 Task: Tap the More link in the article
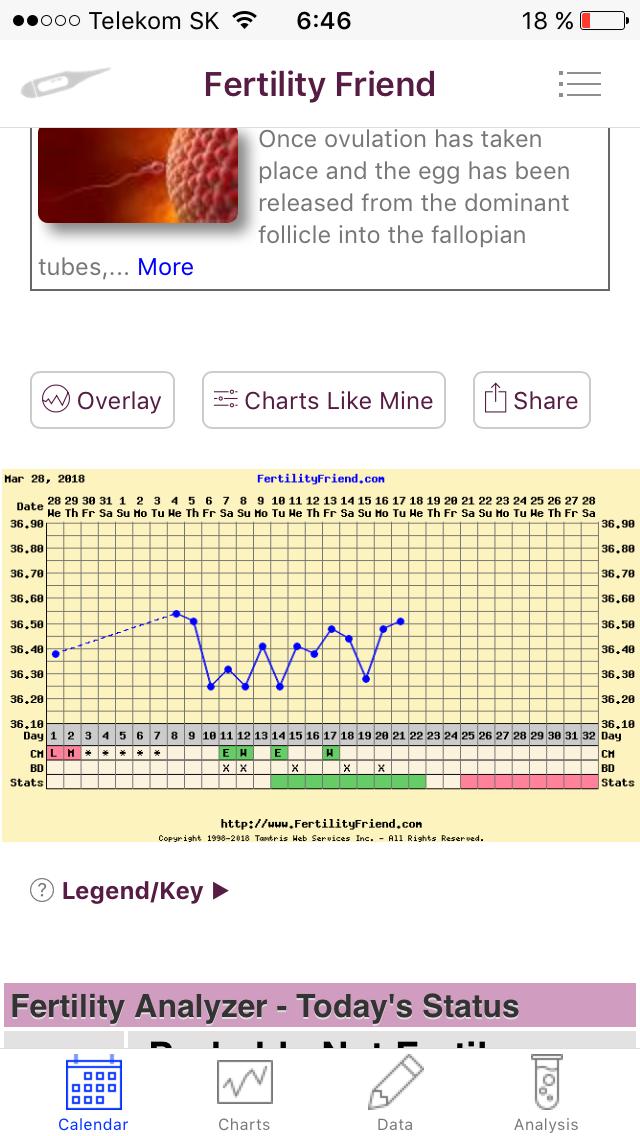tap(165, 267)
